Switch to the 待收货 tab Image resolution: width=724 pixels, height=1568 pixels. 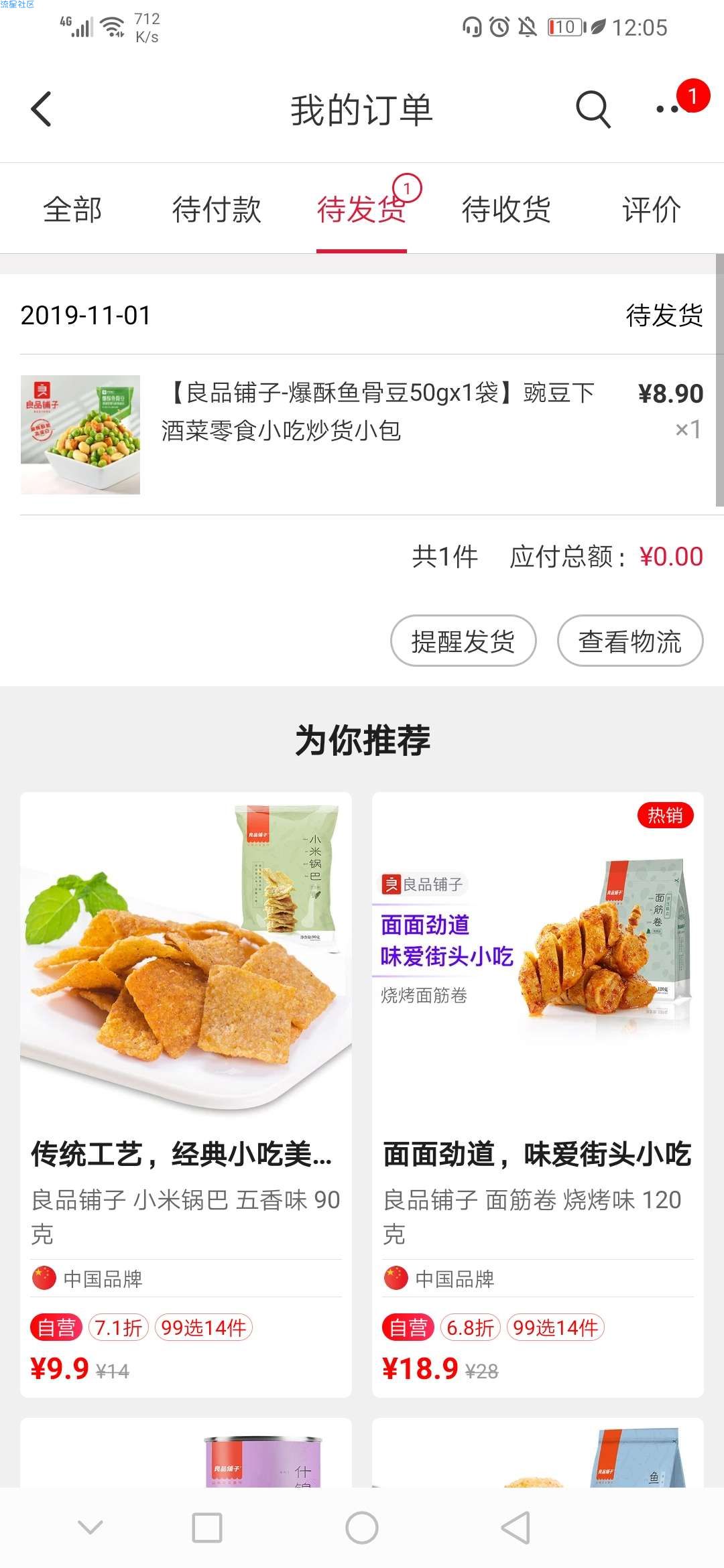(506, 210)
